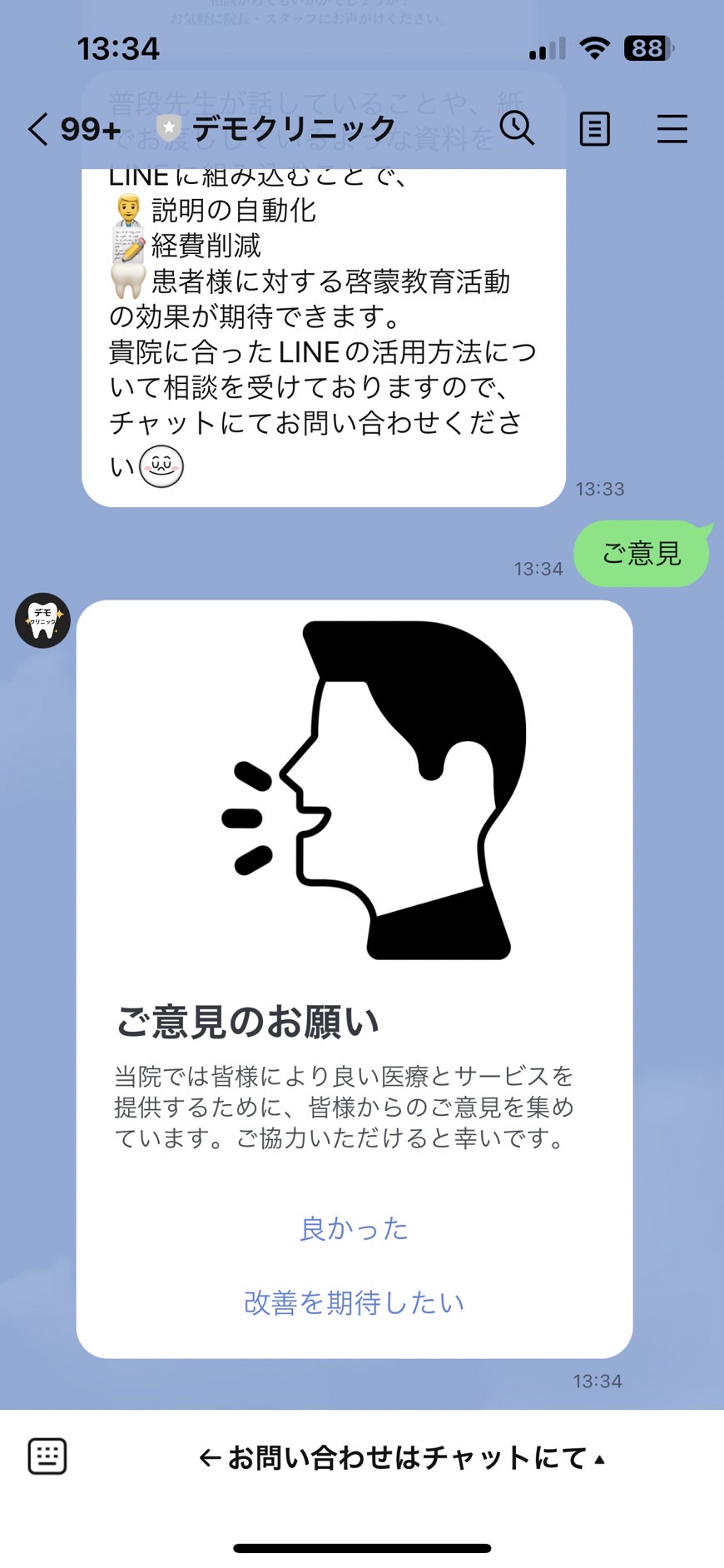The height and width of the screenshot is (1568, 724).
Task: Tap the notes icon next to search
Action: click(x=595, y=129)
